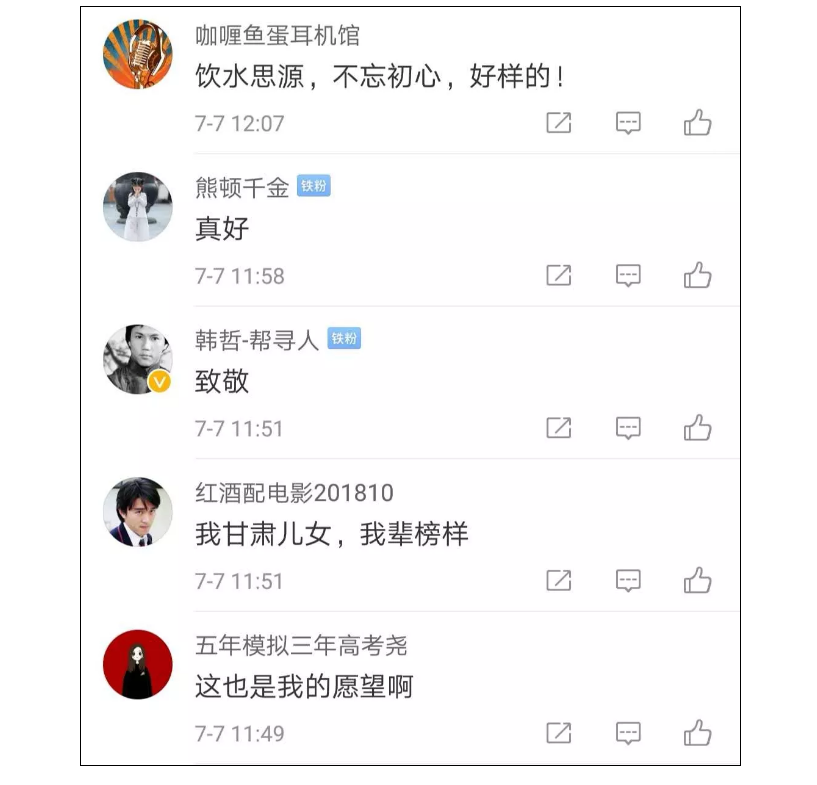Like the comment 我甘肃儿女，我辈榜样
This screenshot has width=817, height=785.
click(x=697, y=580)
